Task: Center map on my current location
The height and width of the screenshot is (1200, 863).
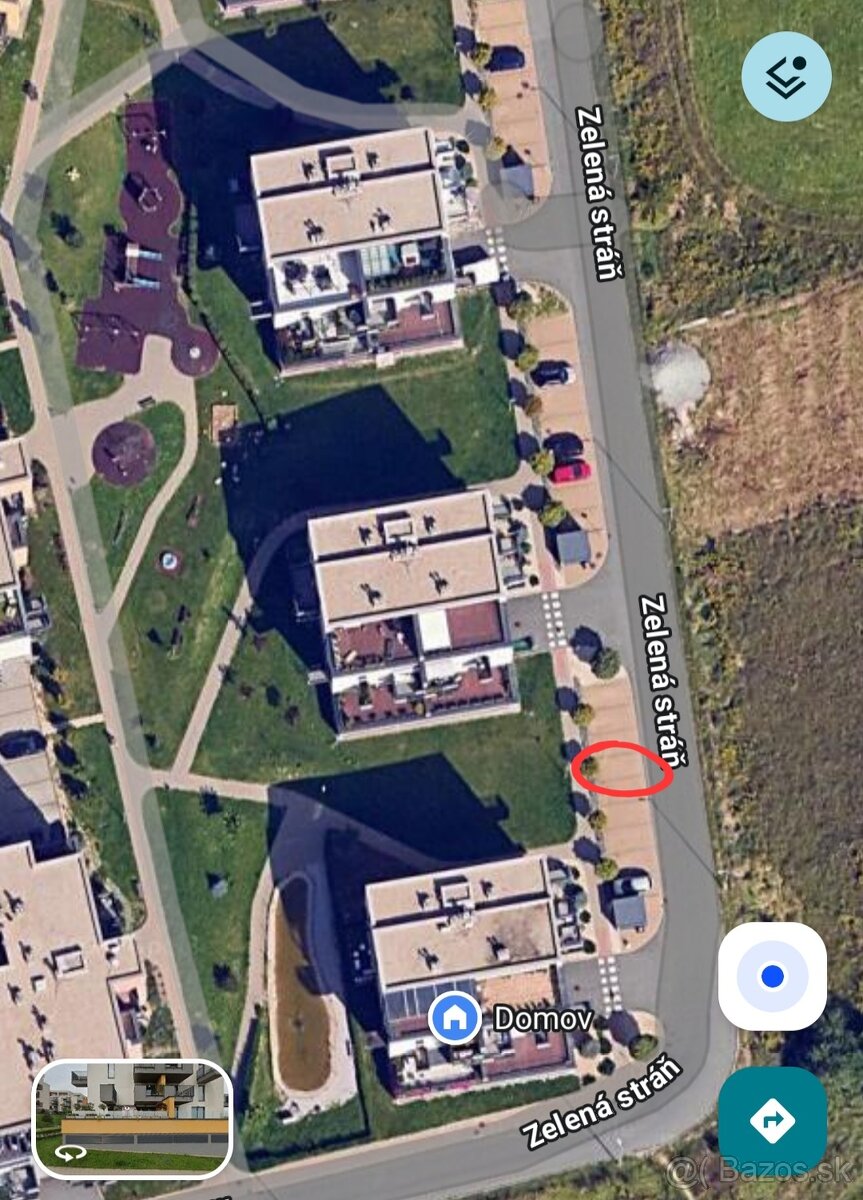Action: click(x=772, y=976)
